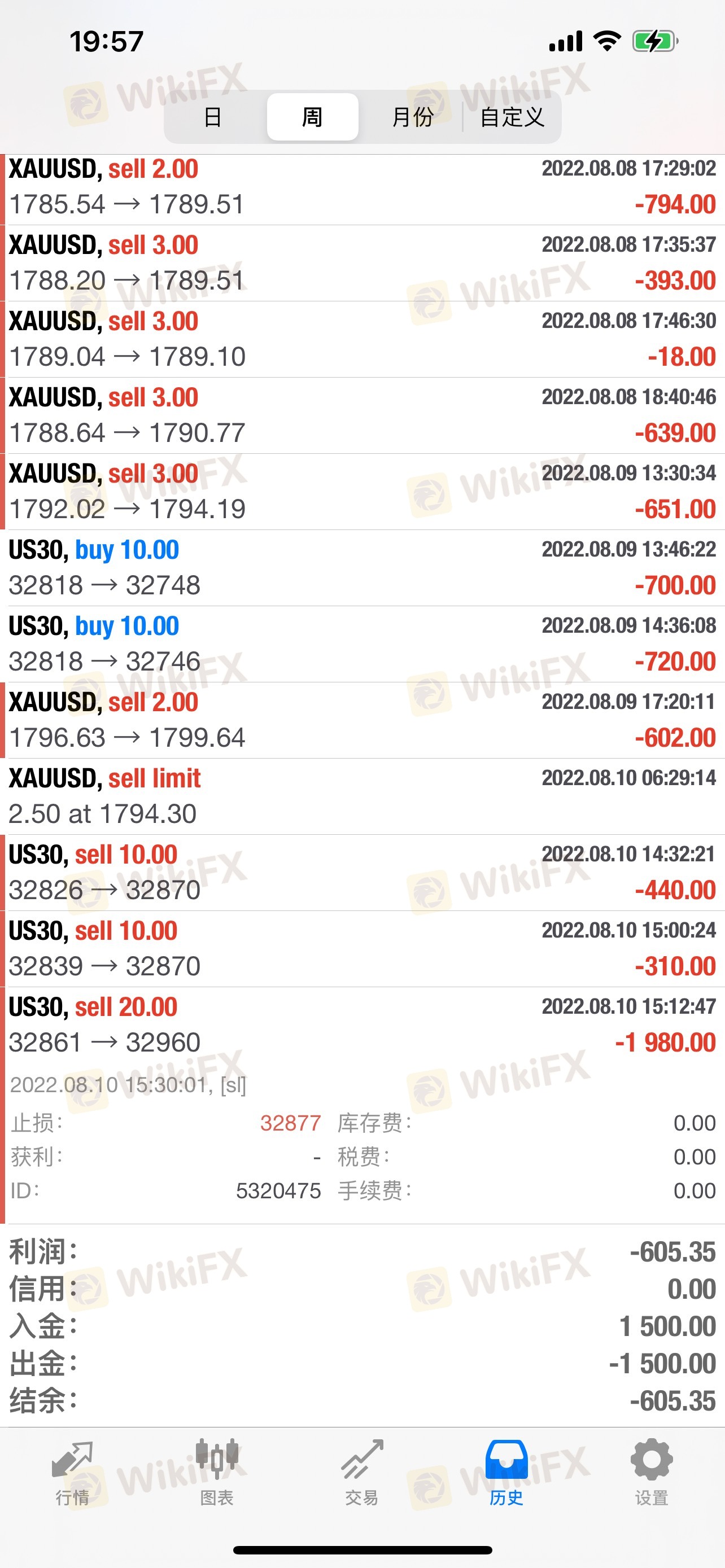Image resolution: width=725 pixels, height=1568 pixels.
Task: Expand the US30 sell trade with -440.00 loss
Action: [x=362, y=873]
